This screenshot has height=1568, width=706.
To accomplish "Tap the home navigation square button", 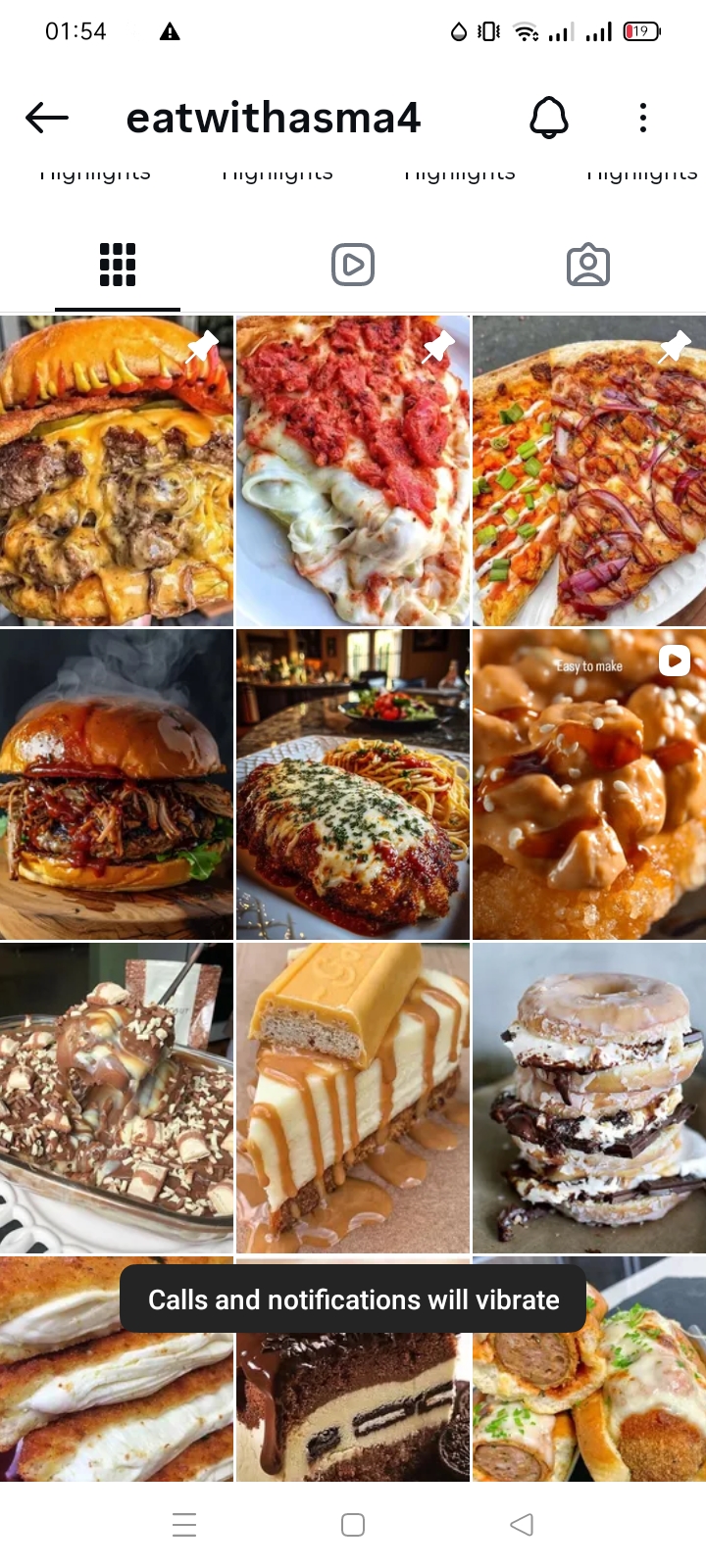I will pyautogui.click(x=352, y=1524).
